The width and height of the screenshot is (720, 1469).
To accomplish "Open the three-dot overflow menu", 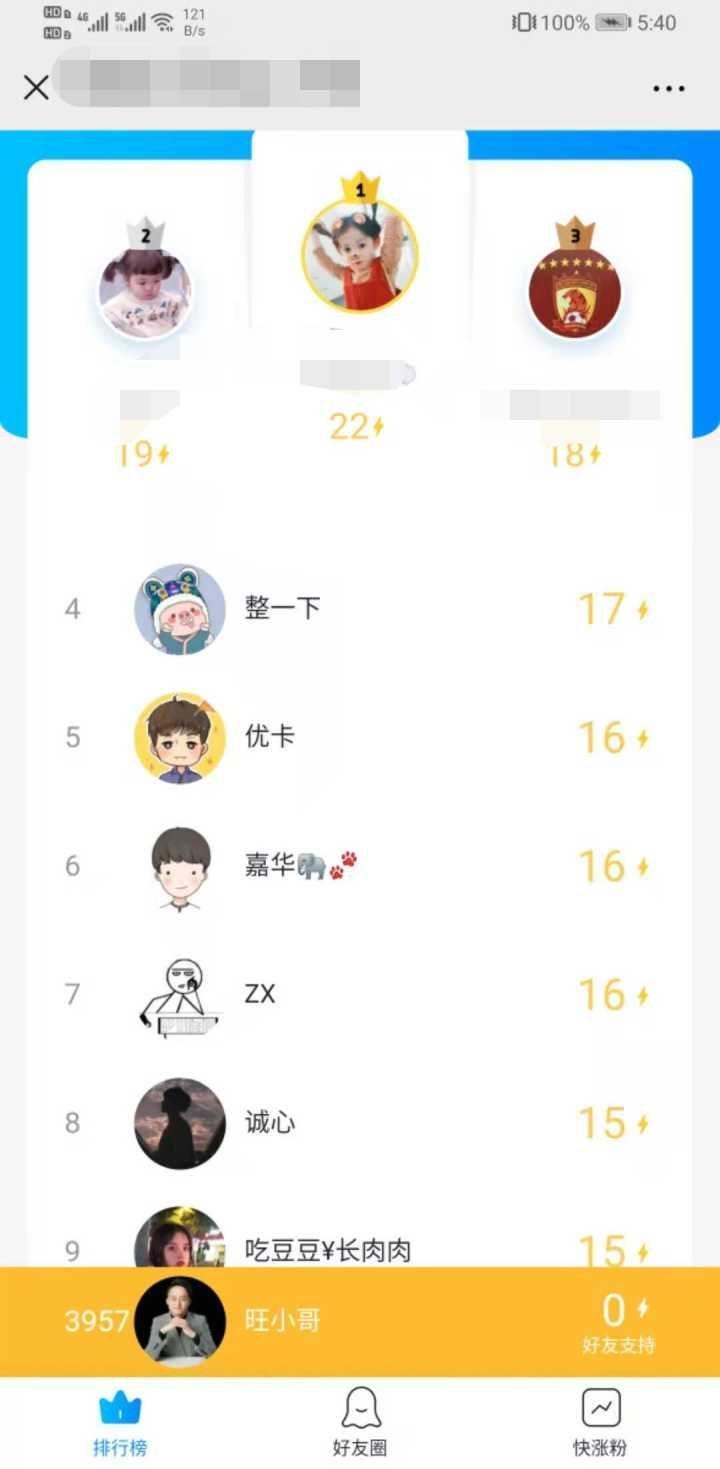I will point(669,88).
